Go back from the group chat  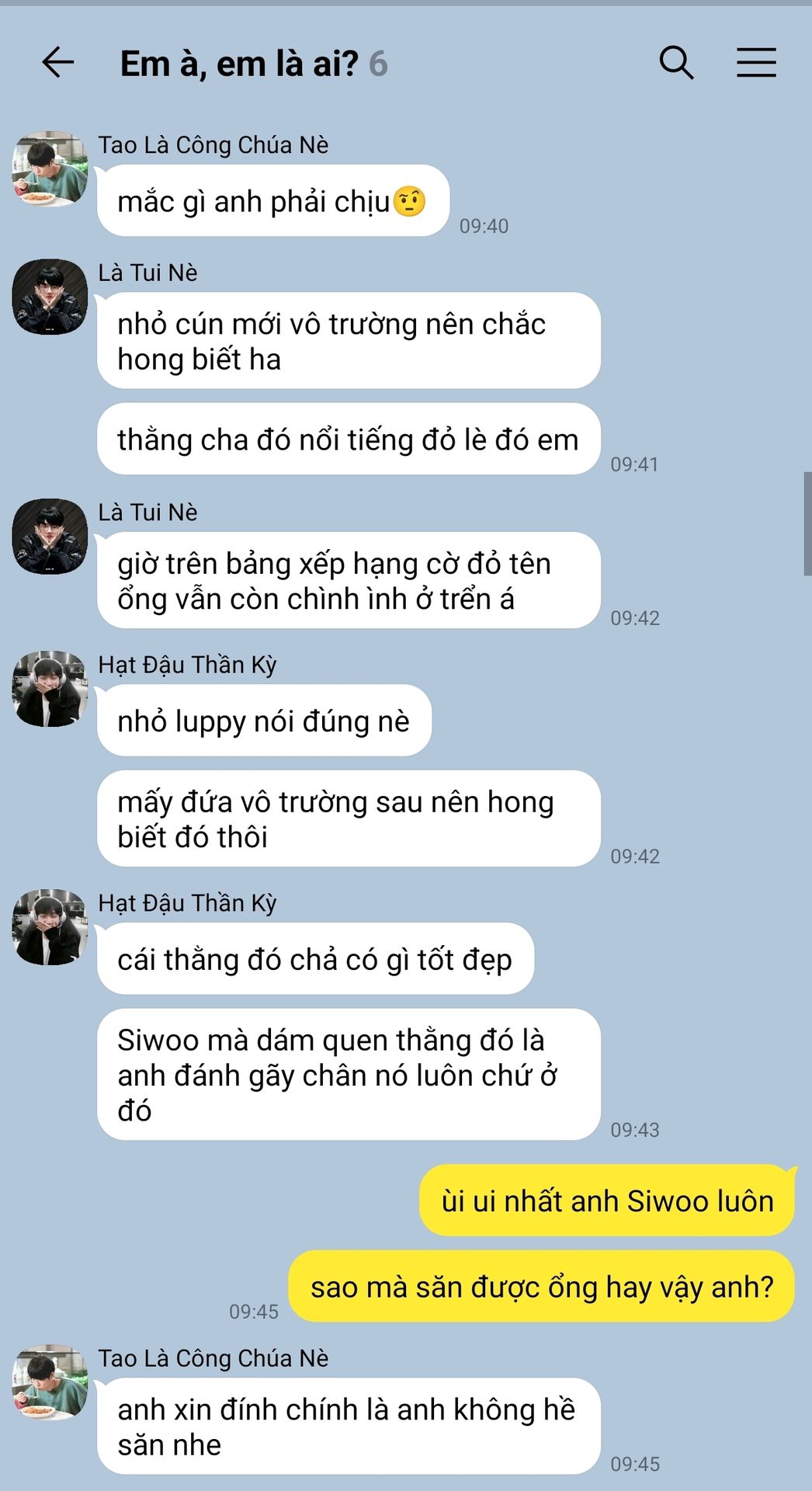click(58, 62)
